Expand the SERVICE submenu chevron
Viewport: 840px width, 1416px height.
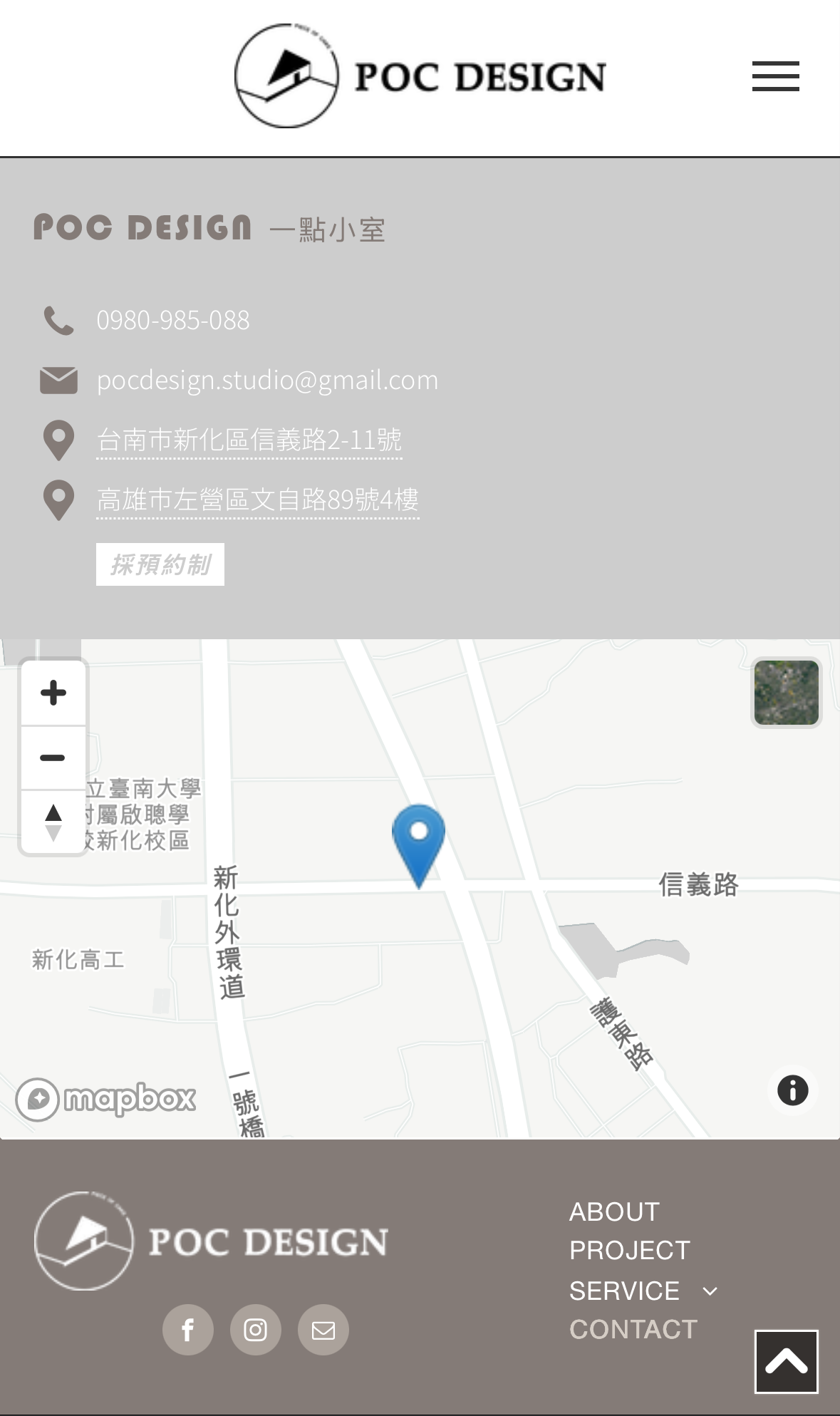[710, 1291]
